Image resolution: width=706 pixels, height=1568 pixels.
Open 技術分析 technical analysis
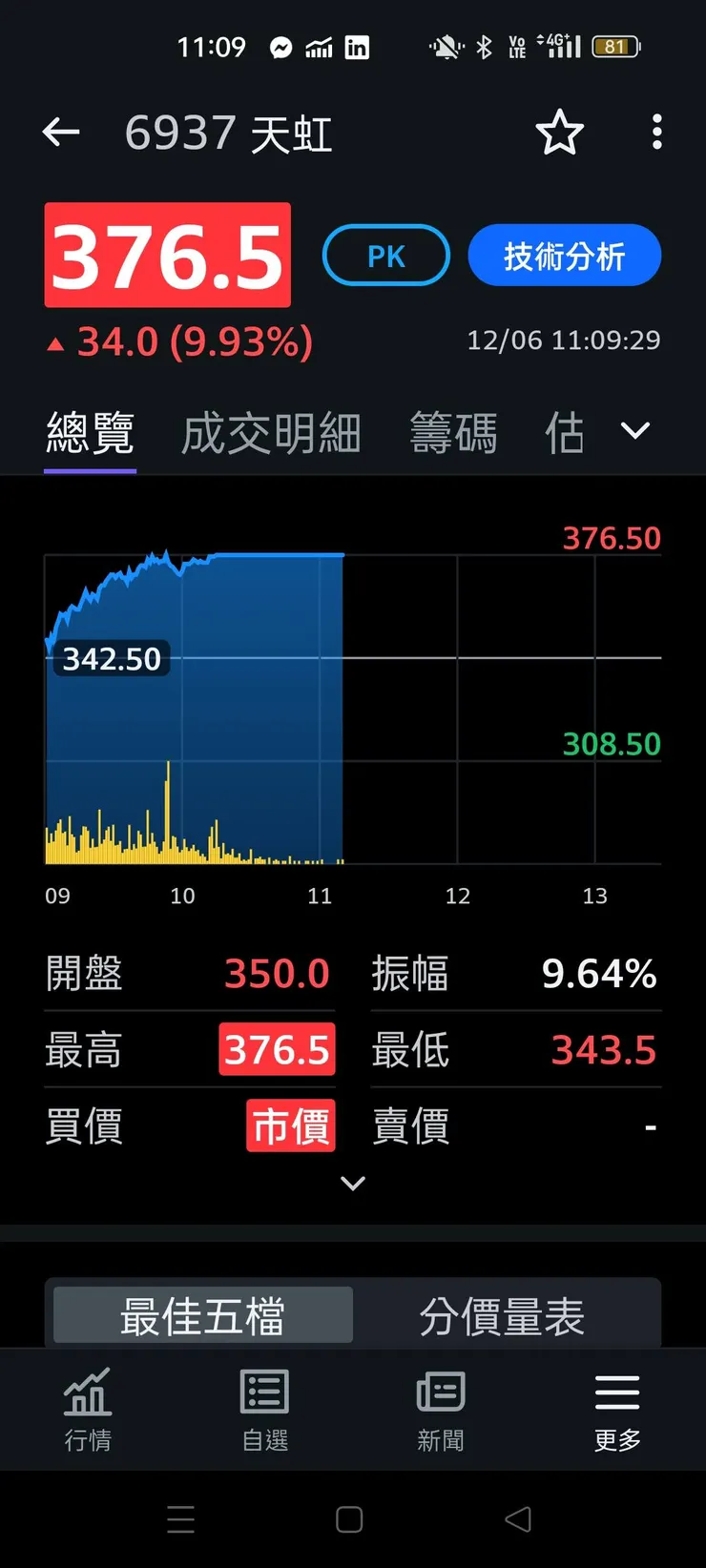click(564, 255)
